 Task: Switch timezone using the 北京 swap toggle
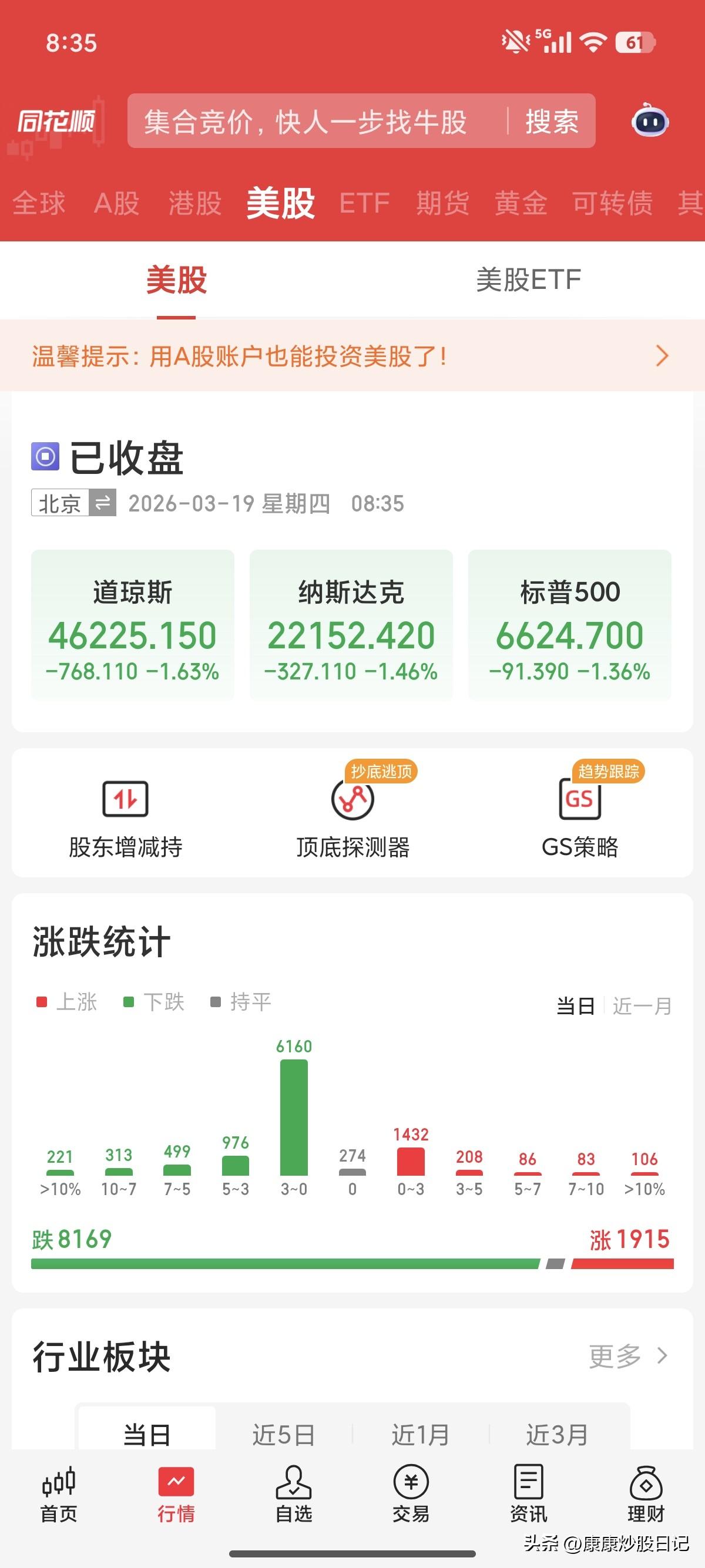(103, 503)
